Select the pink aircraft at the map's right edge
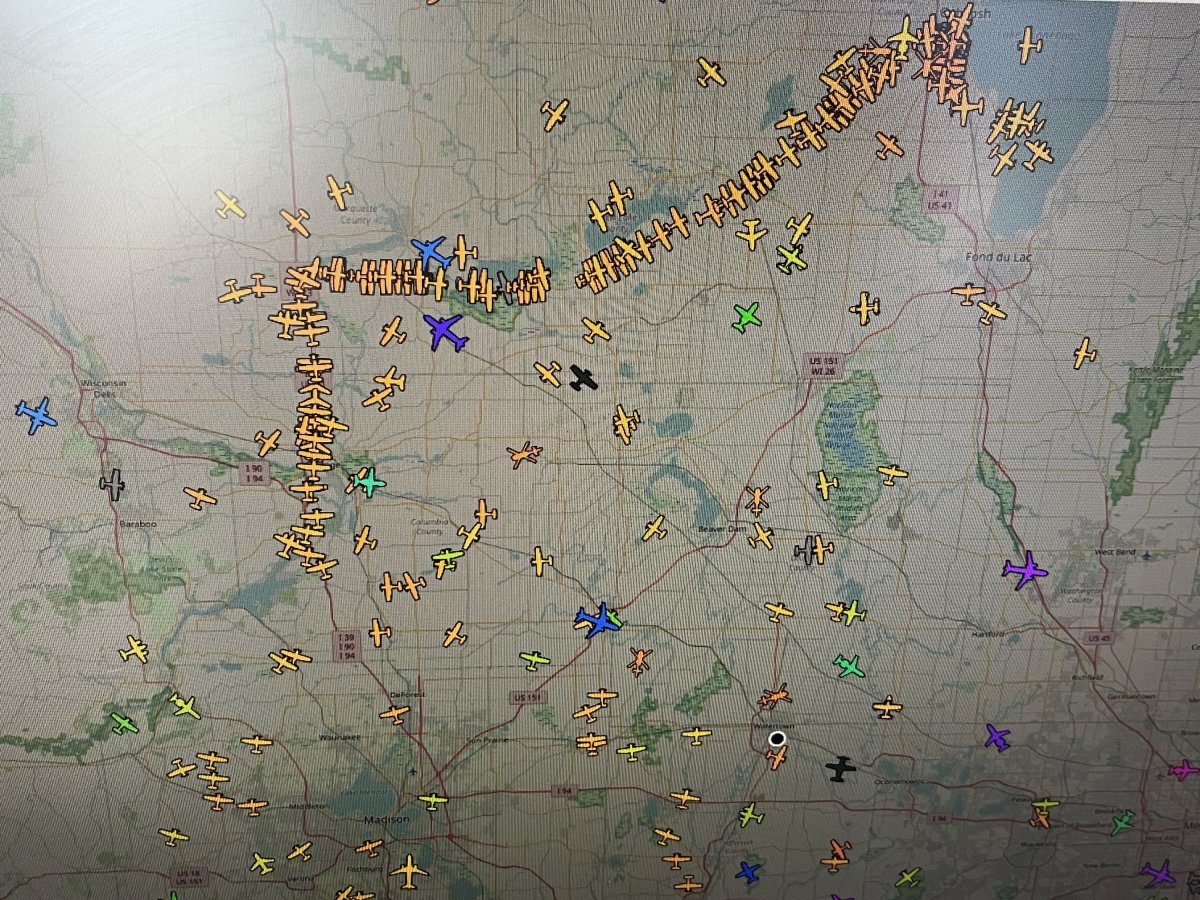The height and width of the screenshot is (900, 1200). 1183,770
